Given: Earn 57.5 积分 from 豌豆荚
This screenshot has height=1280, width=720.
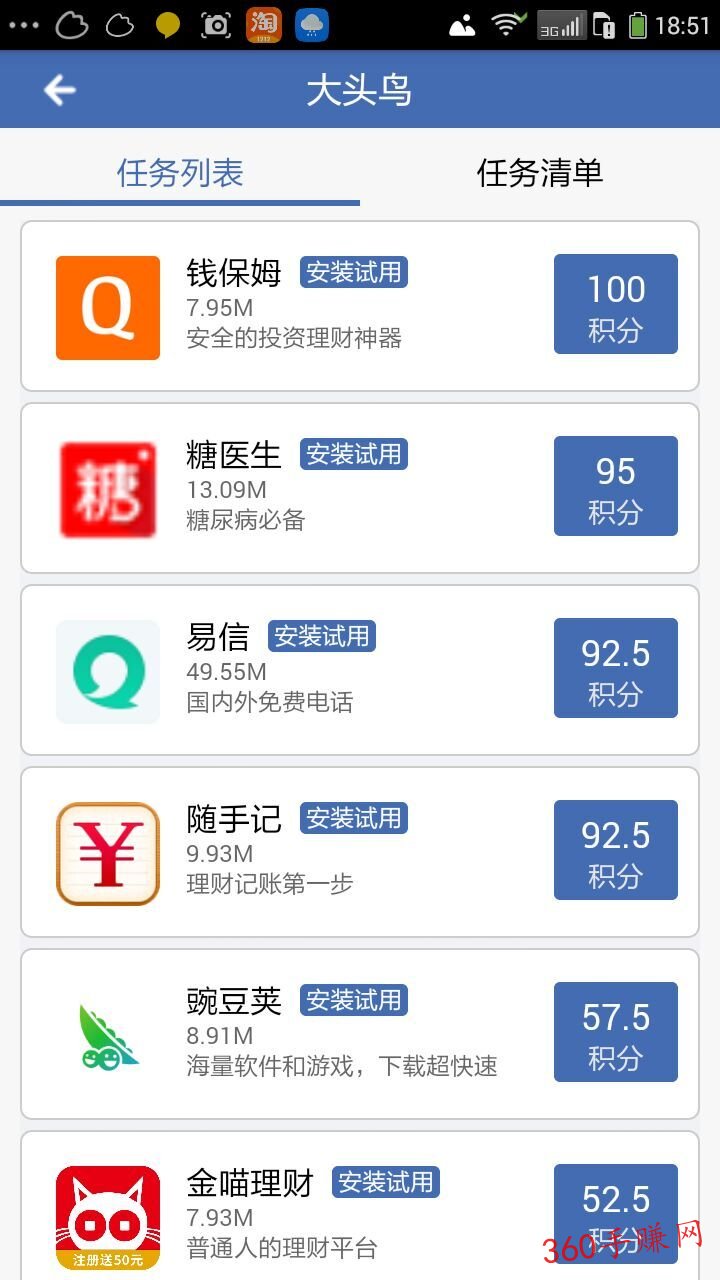Looking at the screenshot, I should pos(616,1032).
